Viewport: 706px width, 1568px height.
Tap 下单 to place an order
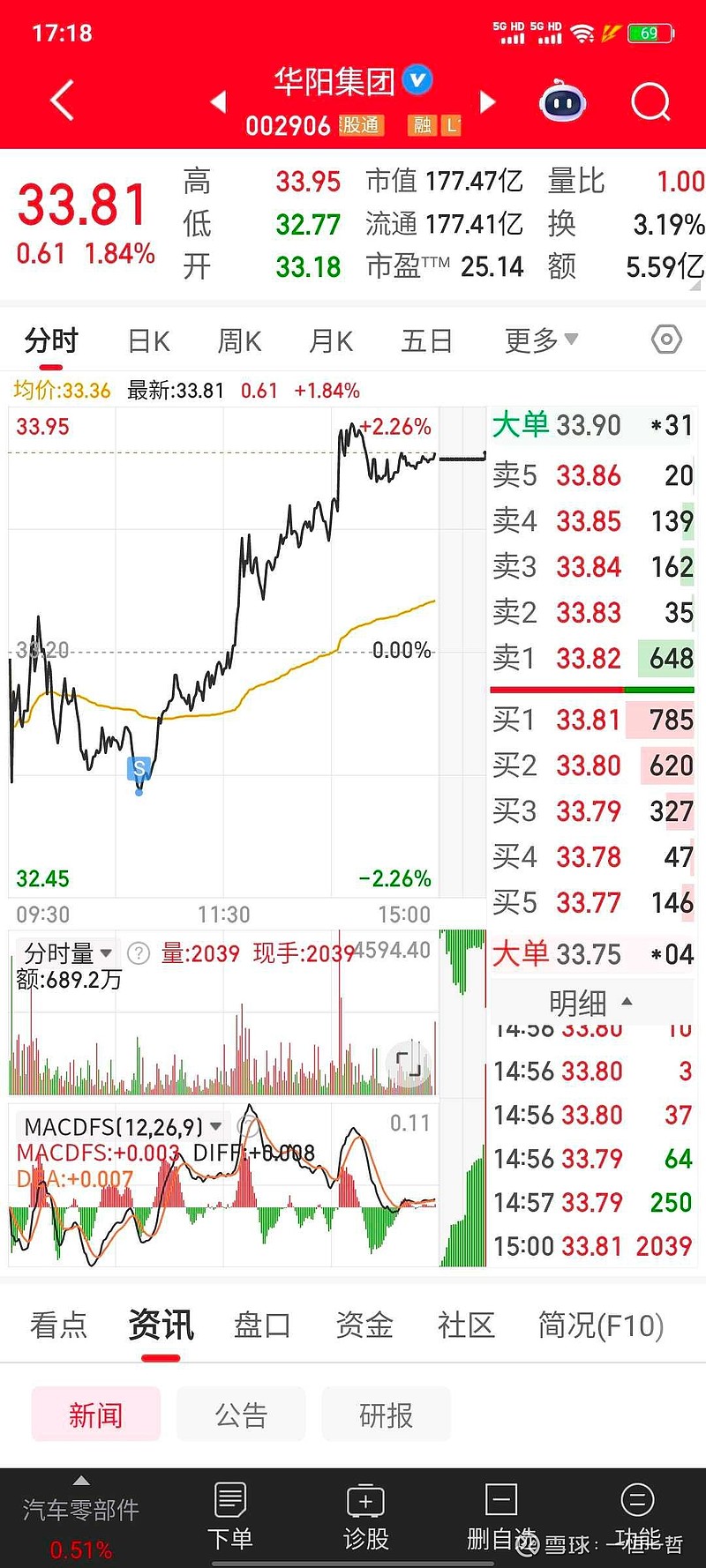[x=230, y=1517]
